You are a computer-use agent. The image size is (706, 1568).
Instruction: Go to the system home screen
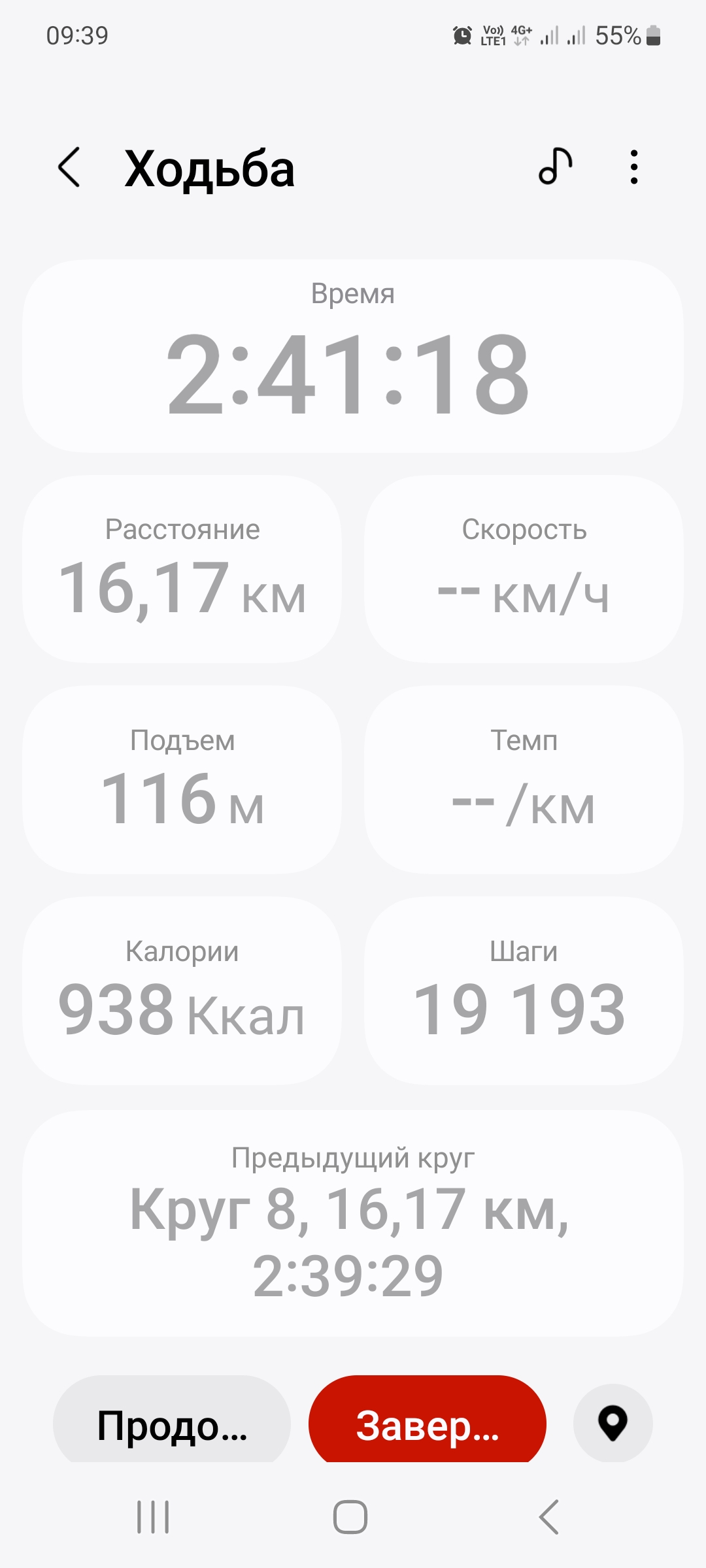350,1516
